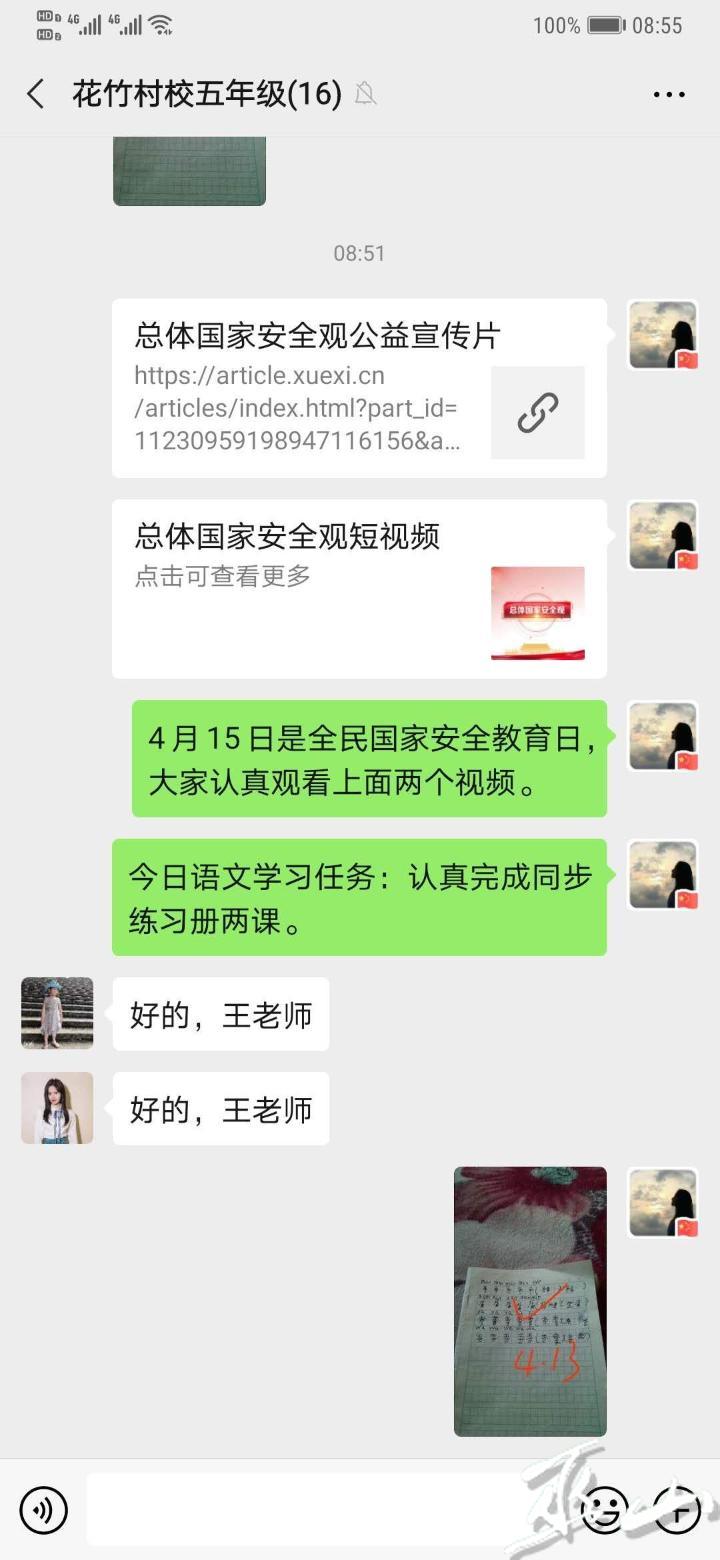
Task: Open the second student's avatar profile
Action: [x=57, y=1108]
